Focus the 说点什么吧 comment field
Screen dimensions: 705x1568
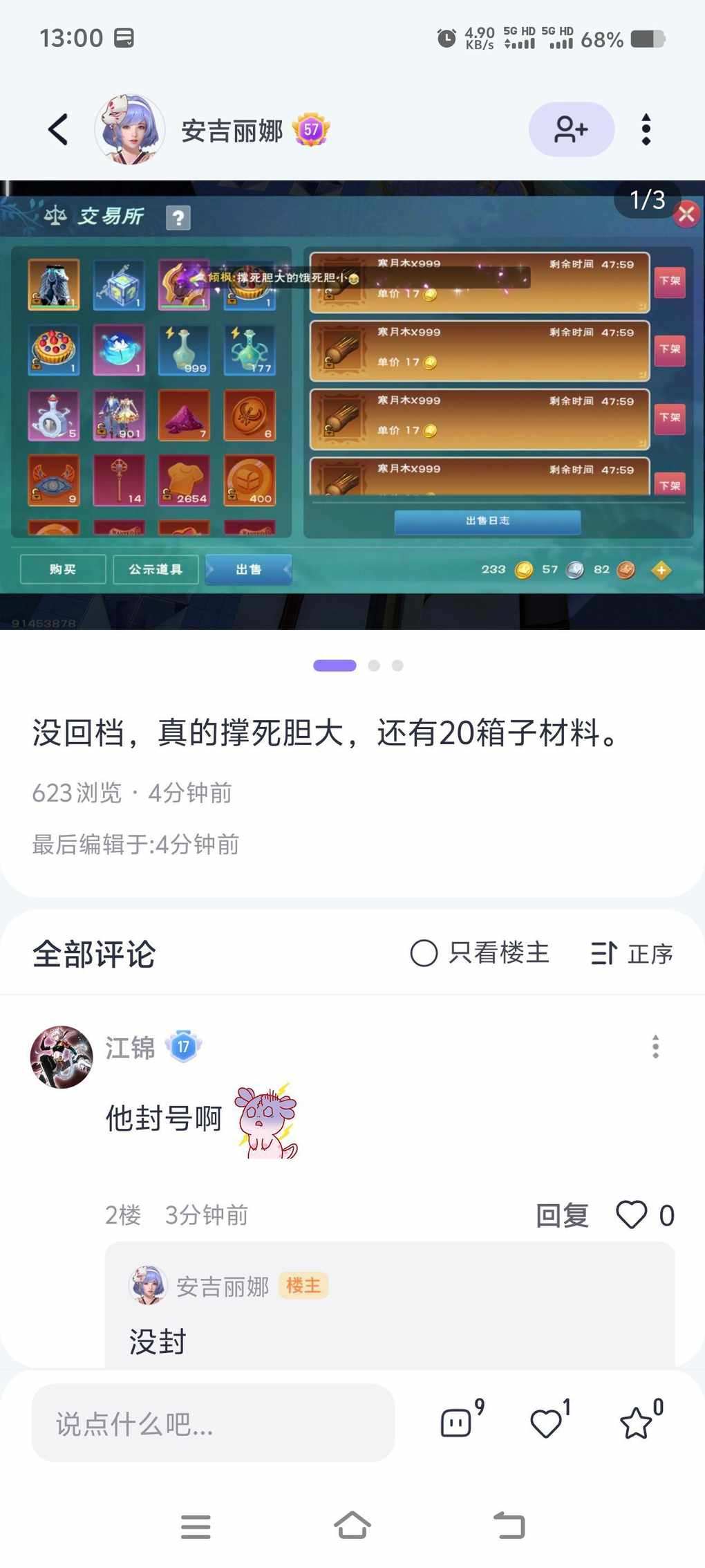pos(213,1423)
